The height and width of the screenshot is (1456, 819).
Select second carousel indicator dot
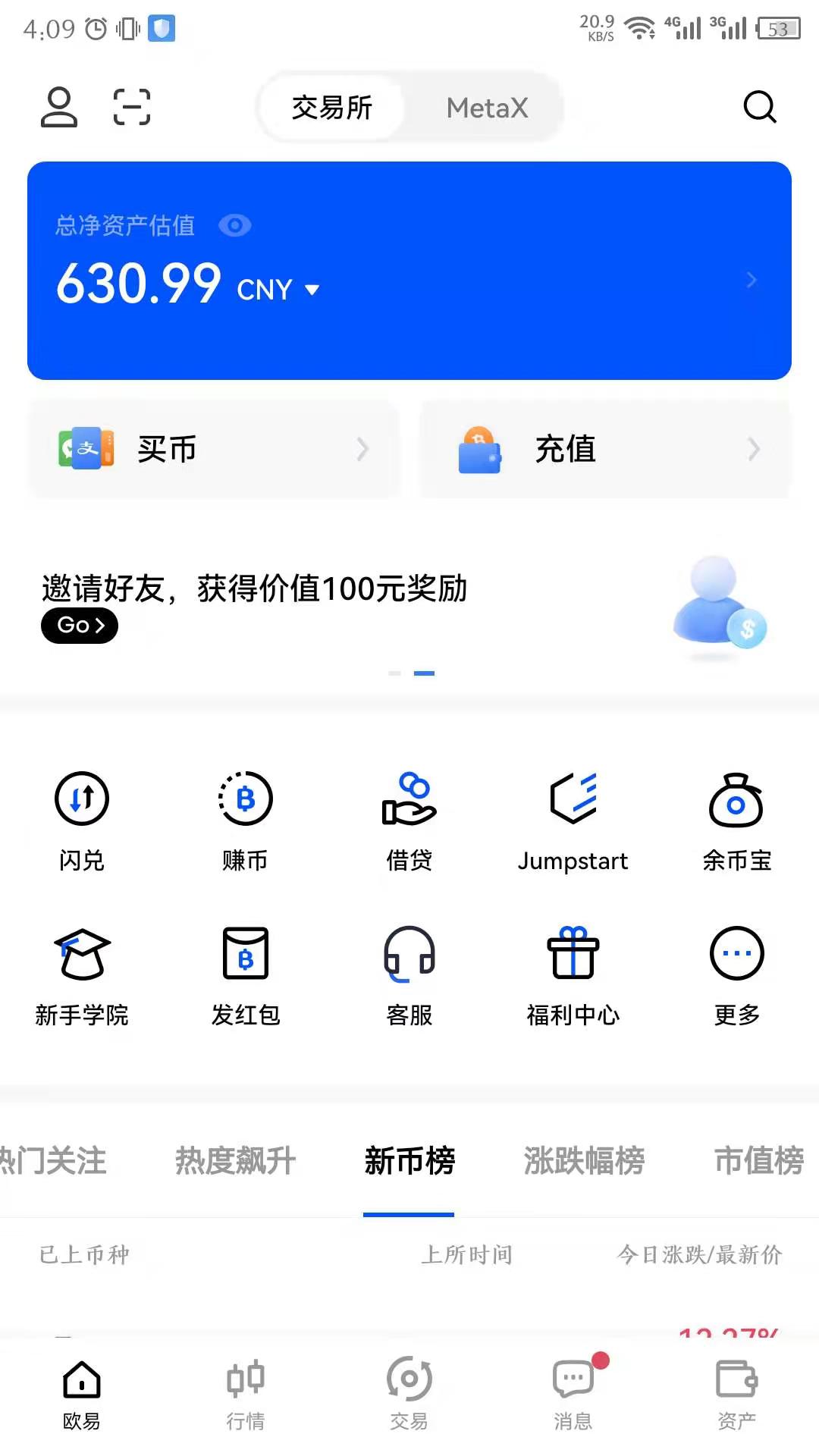424,673
